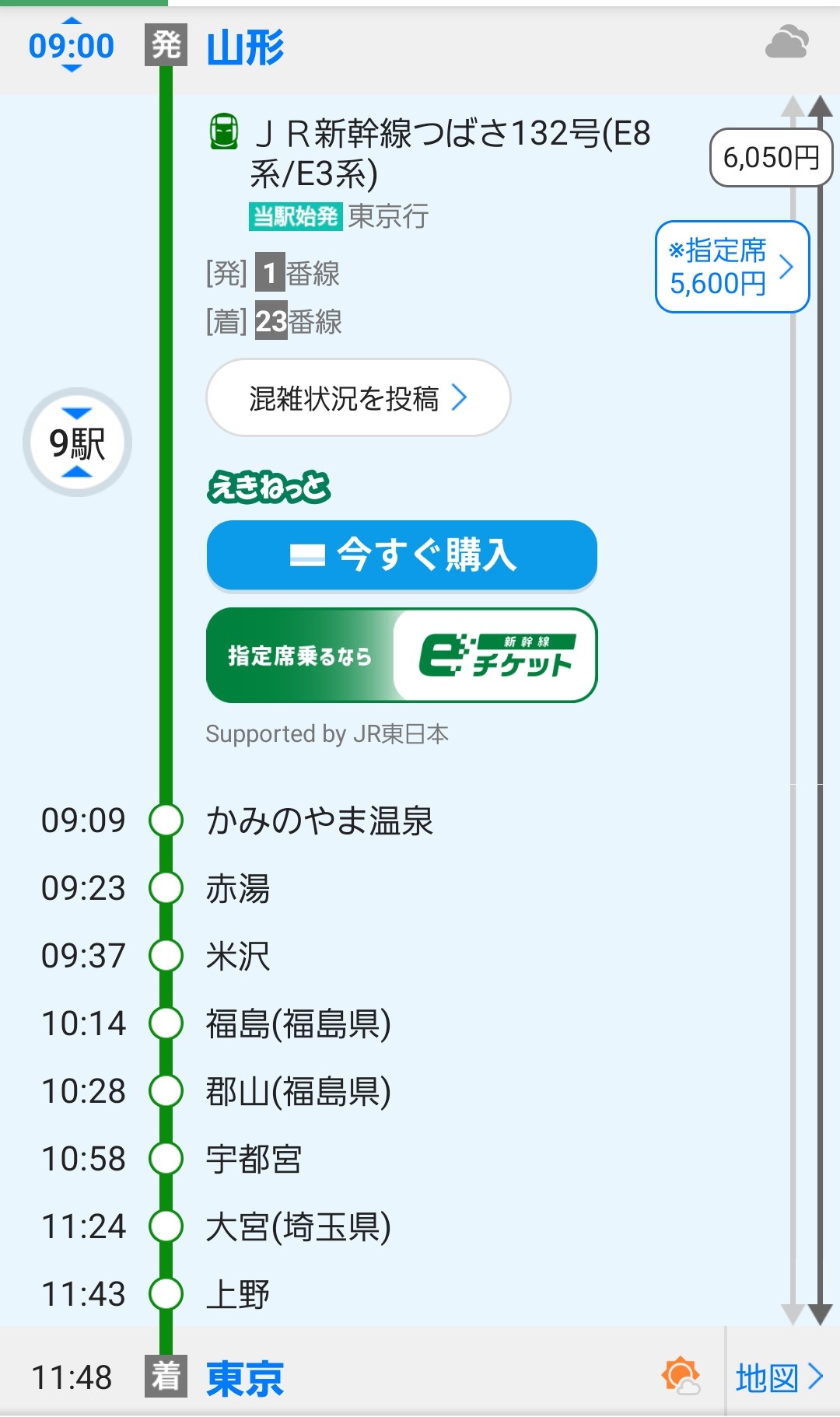The image size is (840, 1417).
Task: Select the 上野 stop
Action: click(x=237, y=1294)
